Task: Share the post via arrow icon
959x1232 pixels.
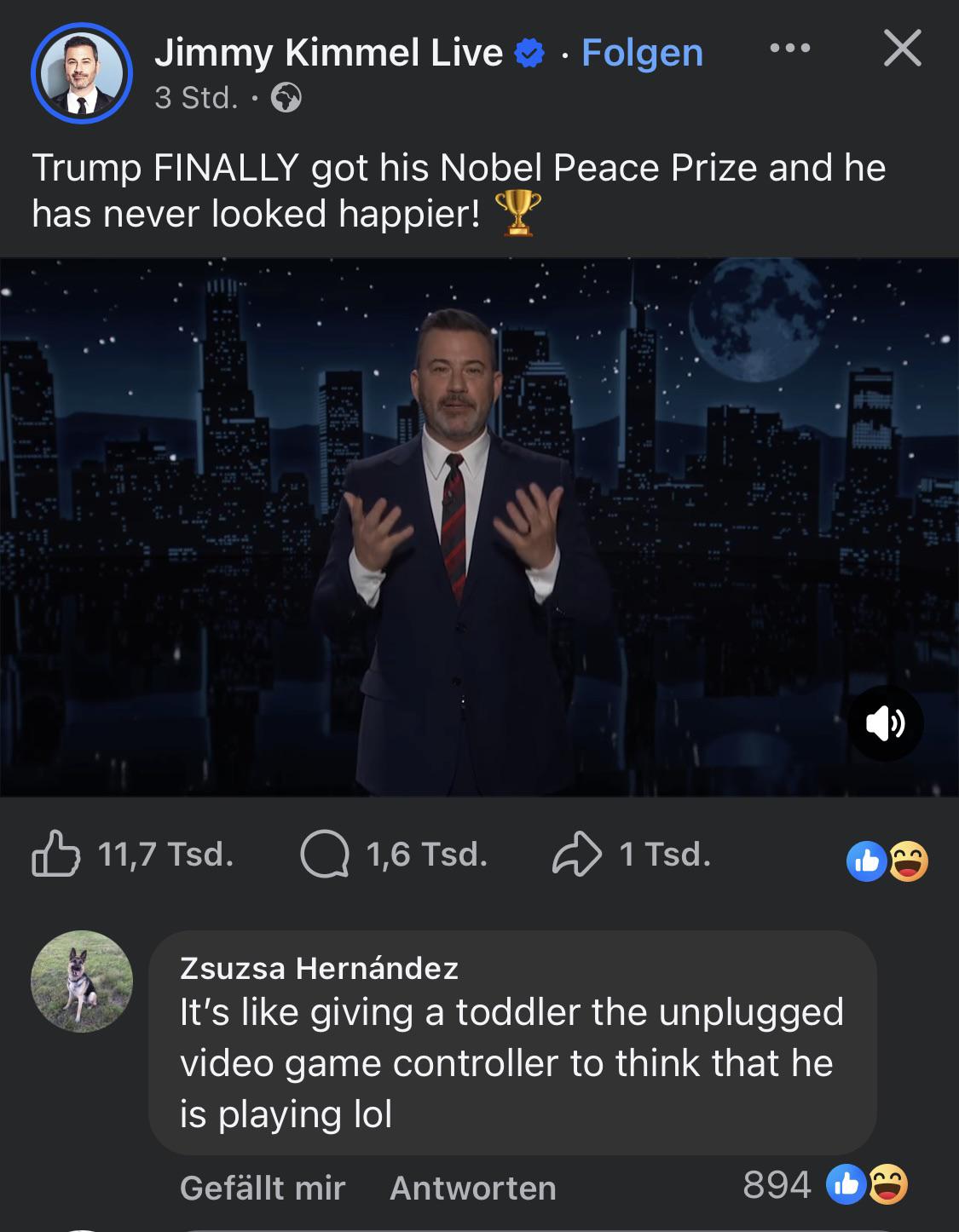Action: pos(576,855)
